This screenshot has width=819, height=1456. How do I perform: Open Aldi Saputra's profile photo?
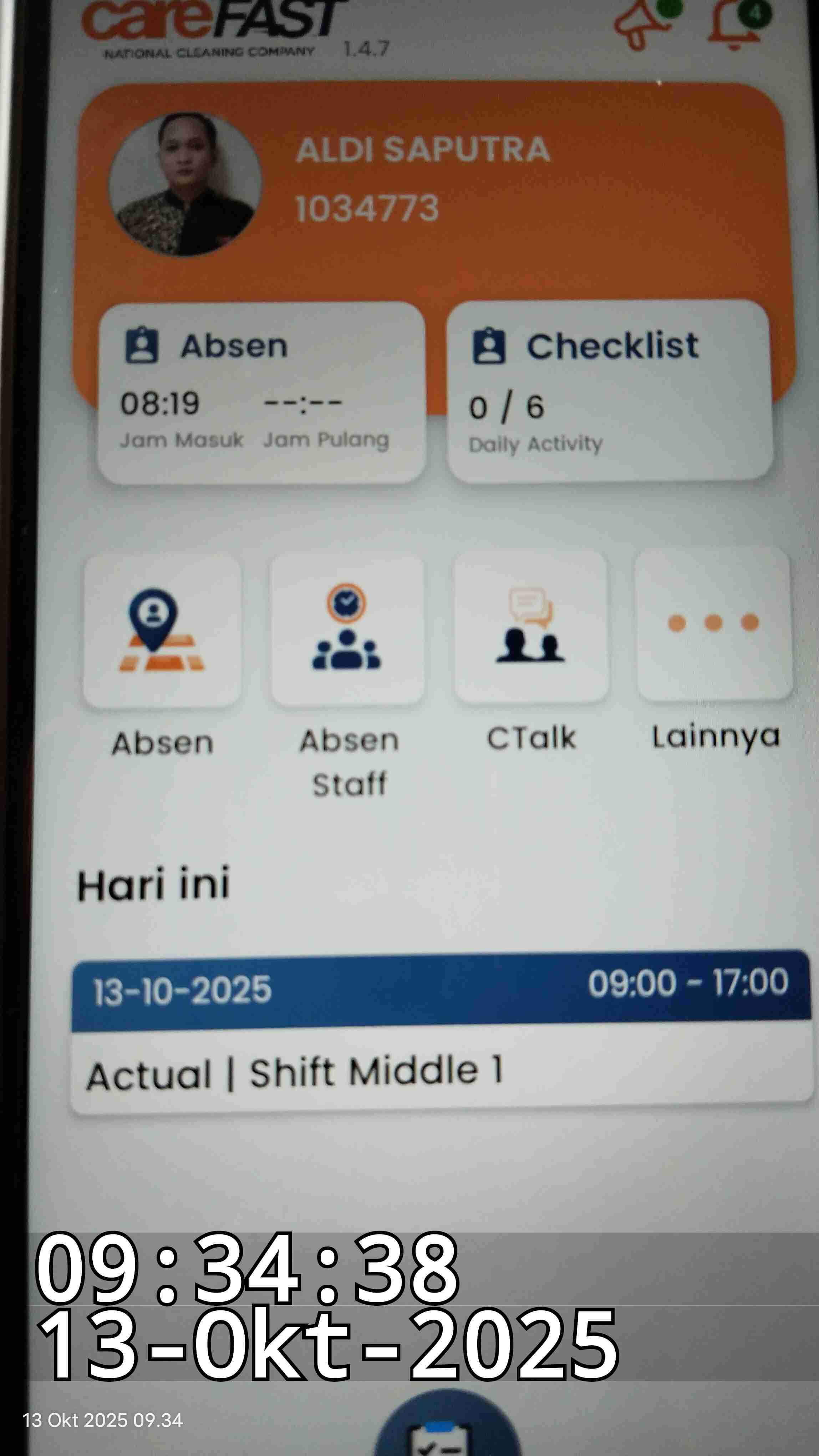(185, 184)
